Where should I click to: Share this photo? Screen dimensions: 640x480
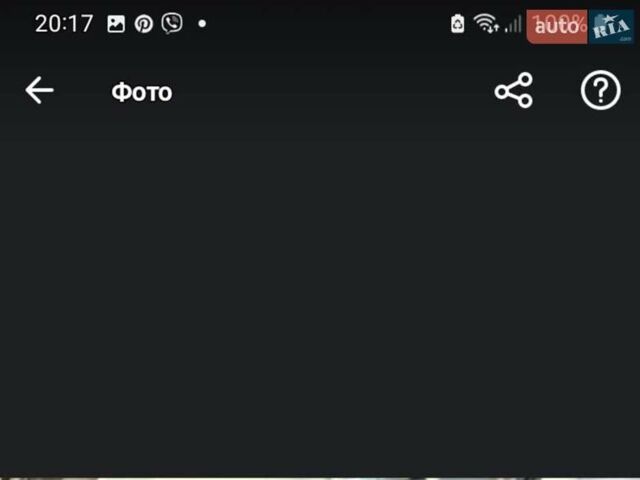[513, 91]
